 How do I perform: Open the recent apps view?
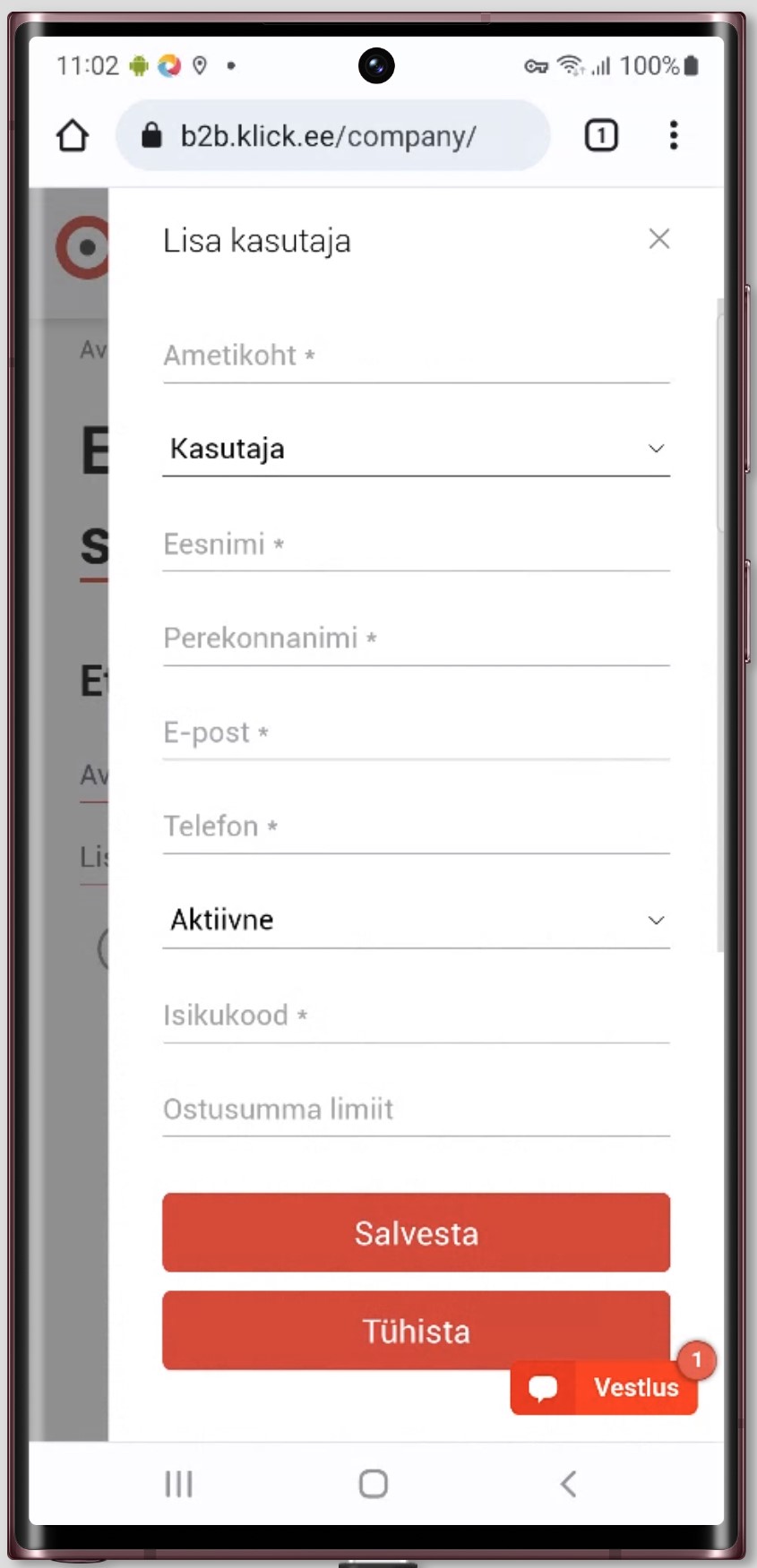178,1484
